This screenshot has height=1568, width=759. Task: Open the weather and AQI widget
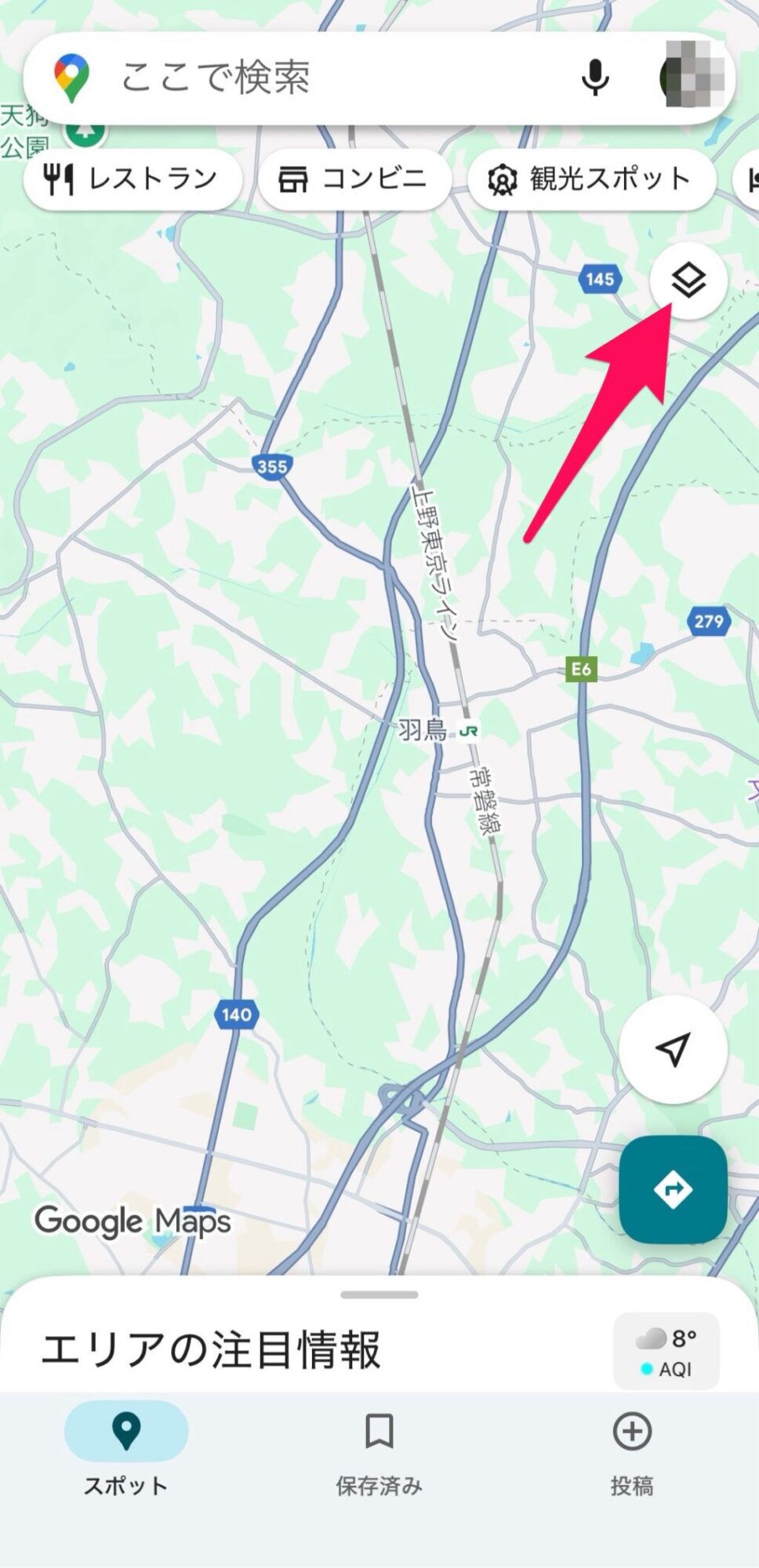click(666, 1352)
